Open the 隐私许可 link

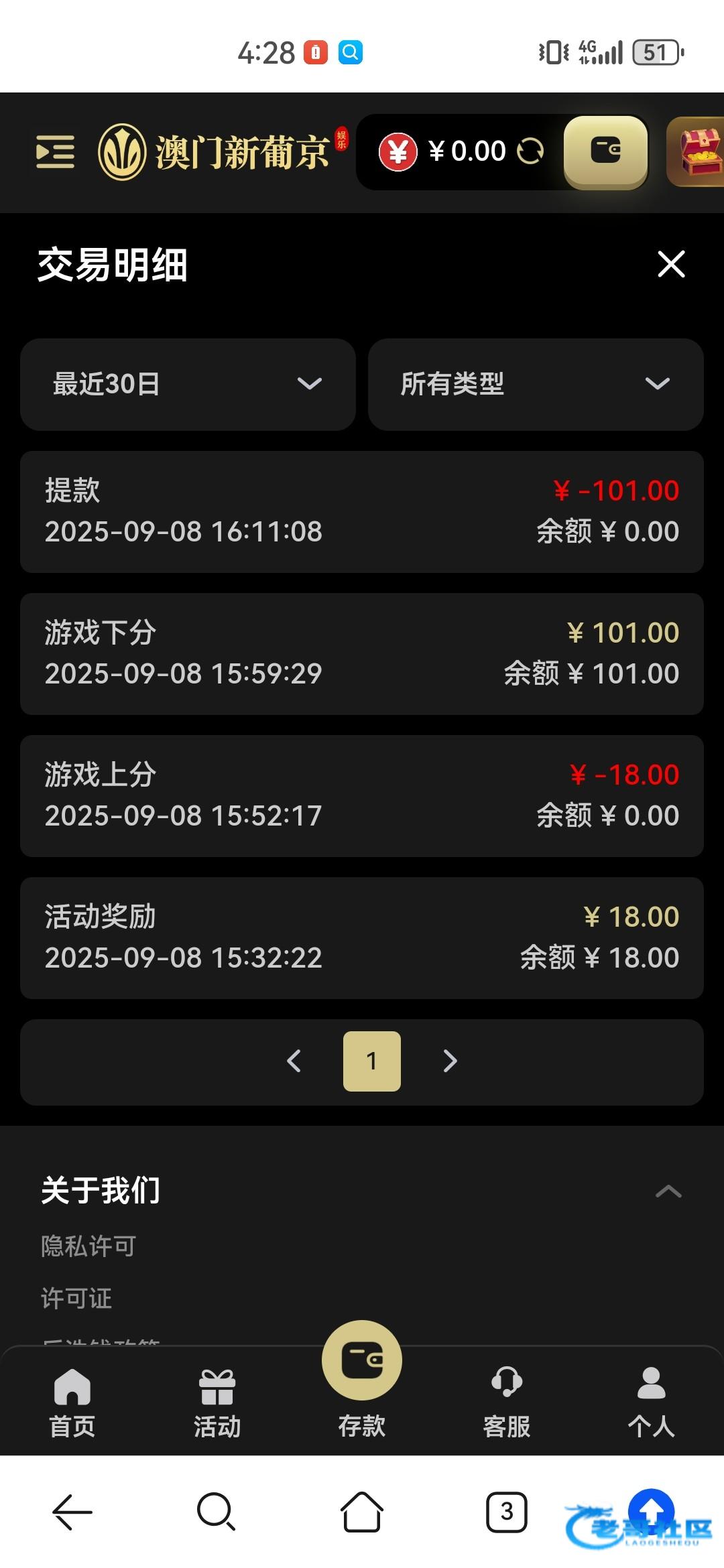(x=88, y=1246)
